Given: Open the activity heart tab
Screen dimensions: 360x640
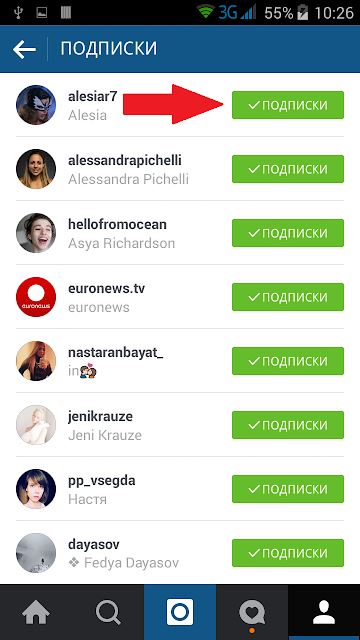Looking at the screenshot, I should click(x=252, y=612).
